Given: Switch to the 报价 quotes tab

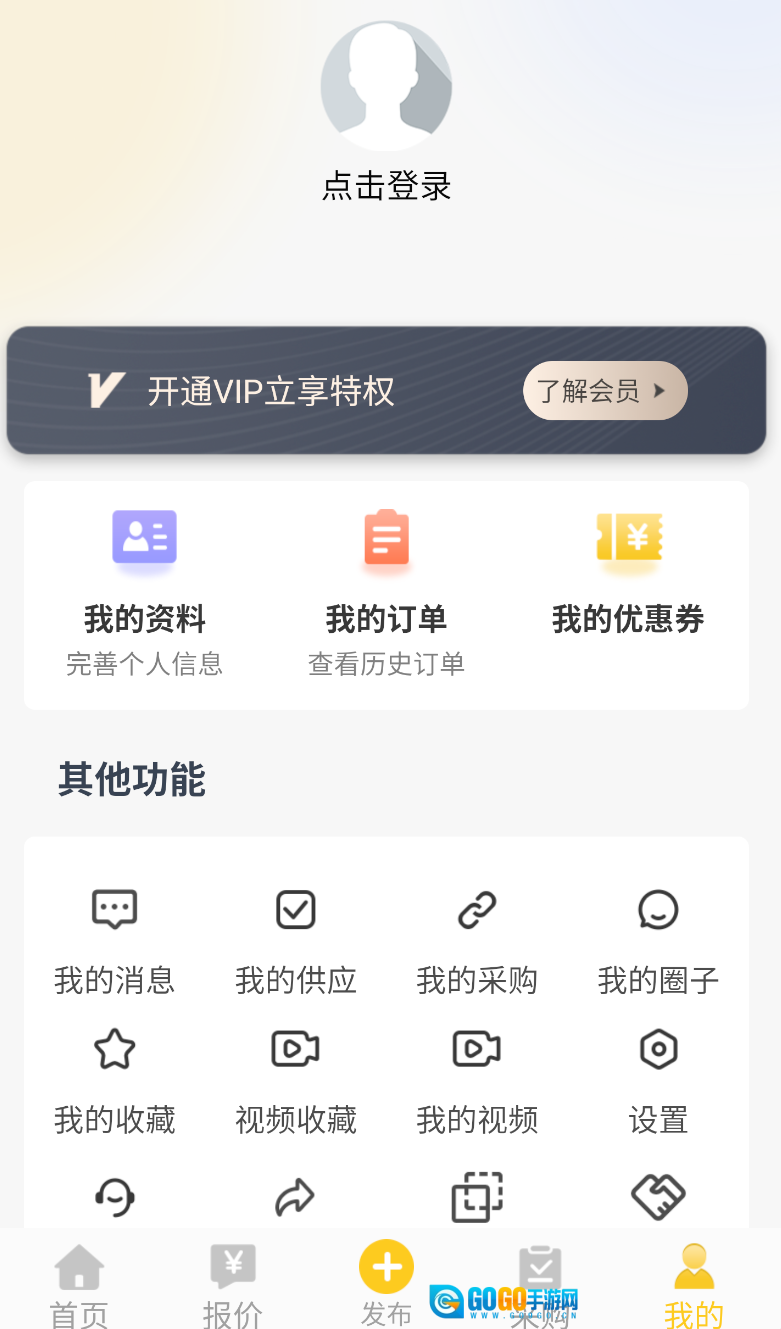Looking at the screenshot, I should pos(233,1284).
